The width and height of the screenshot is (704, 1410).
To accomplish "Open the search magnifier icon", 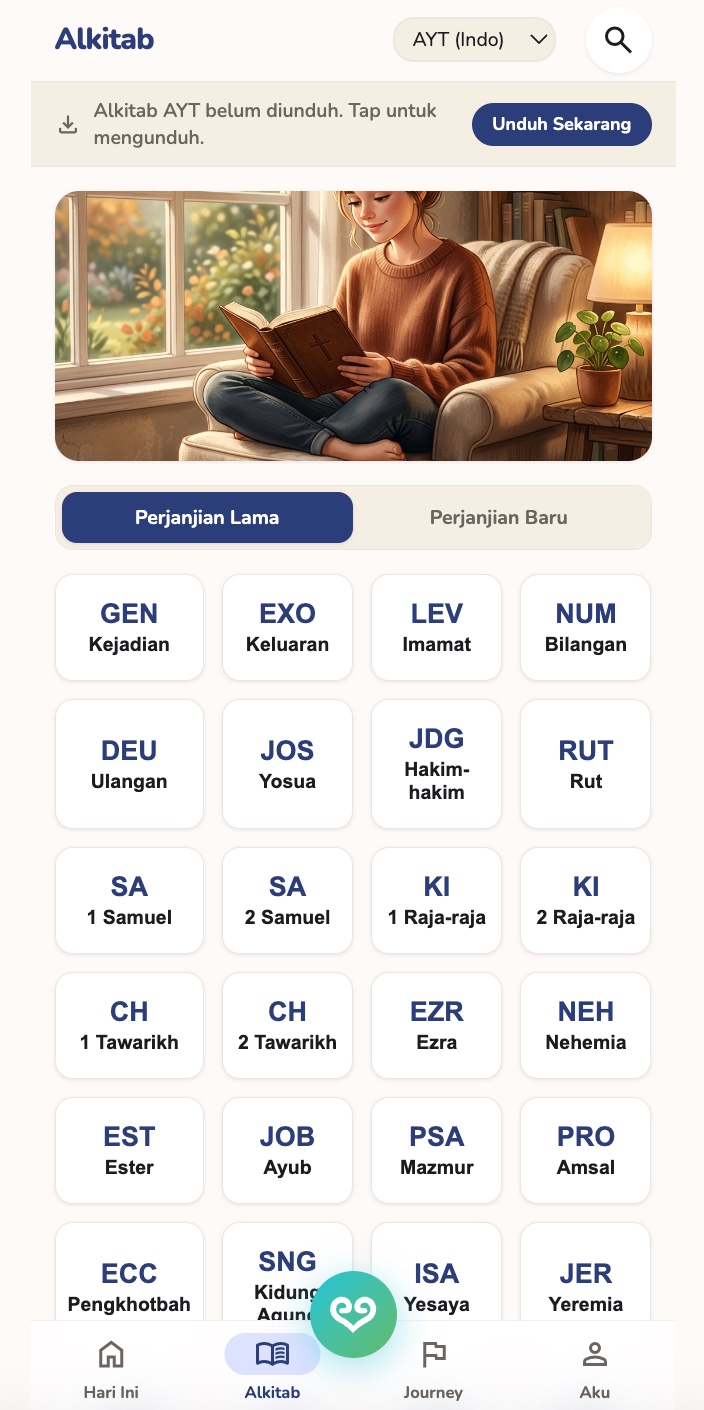I will [618, 40].
